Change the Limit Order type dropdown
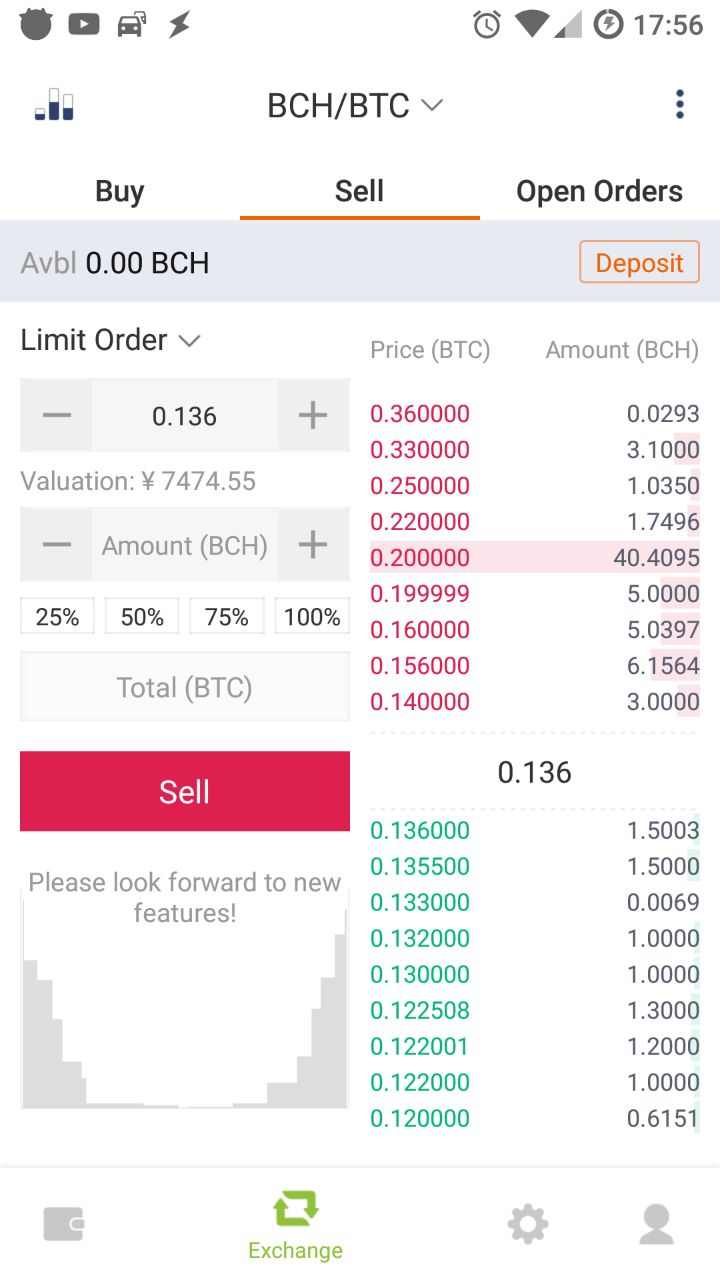Image resolution: width=720 pixels, height=1280 pixels. (111, 340)
